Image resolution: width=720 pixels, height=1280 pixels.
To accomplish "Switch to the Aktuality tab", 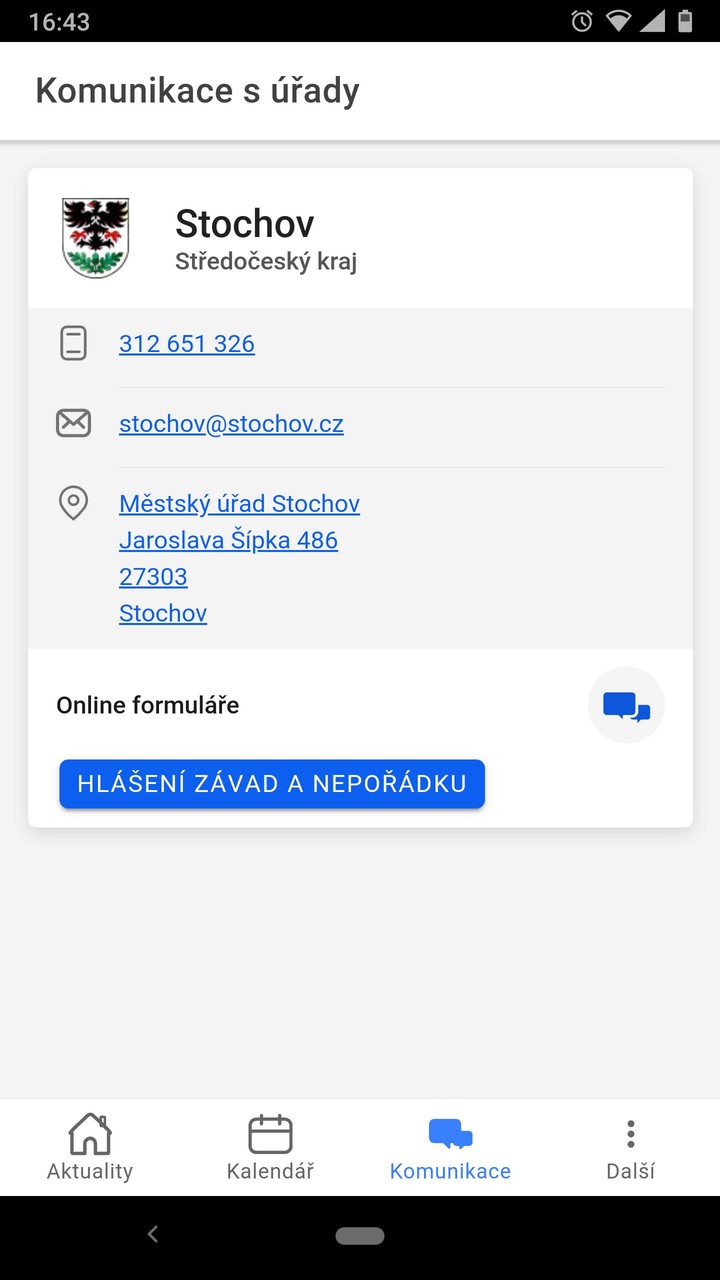I will coord(90,1148).
